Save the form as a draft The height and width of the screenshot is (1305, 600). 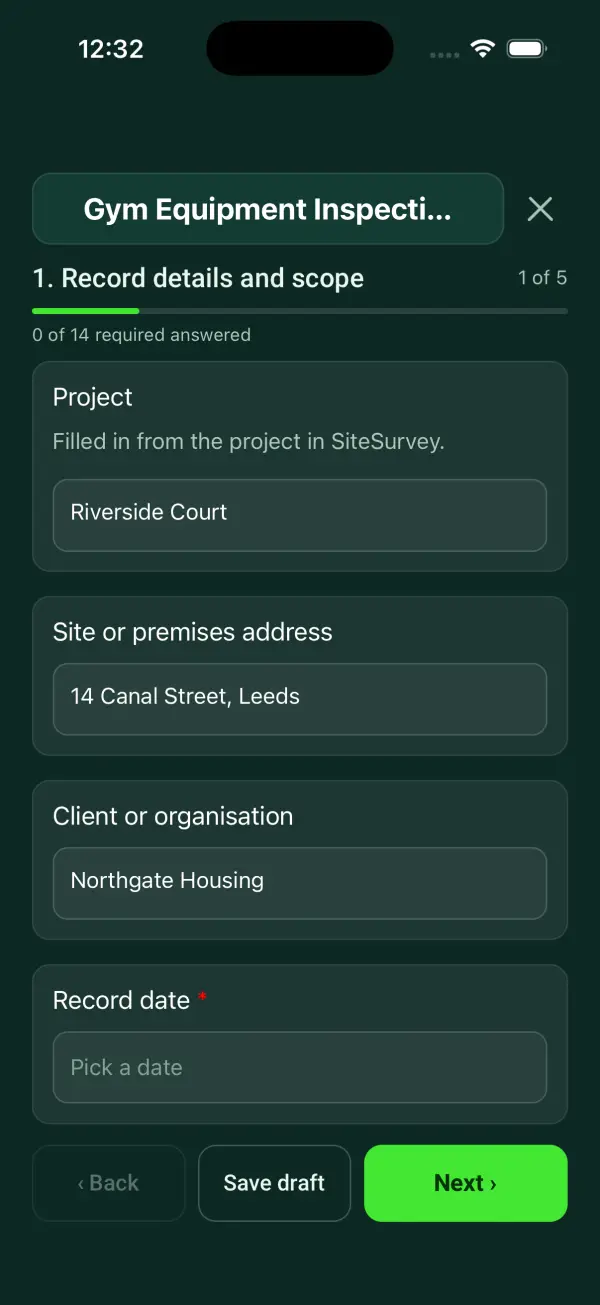pyautogui.click(x=274, y=1183)
